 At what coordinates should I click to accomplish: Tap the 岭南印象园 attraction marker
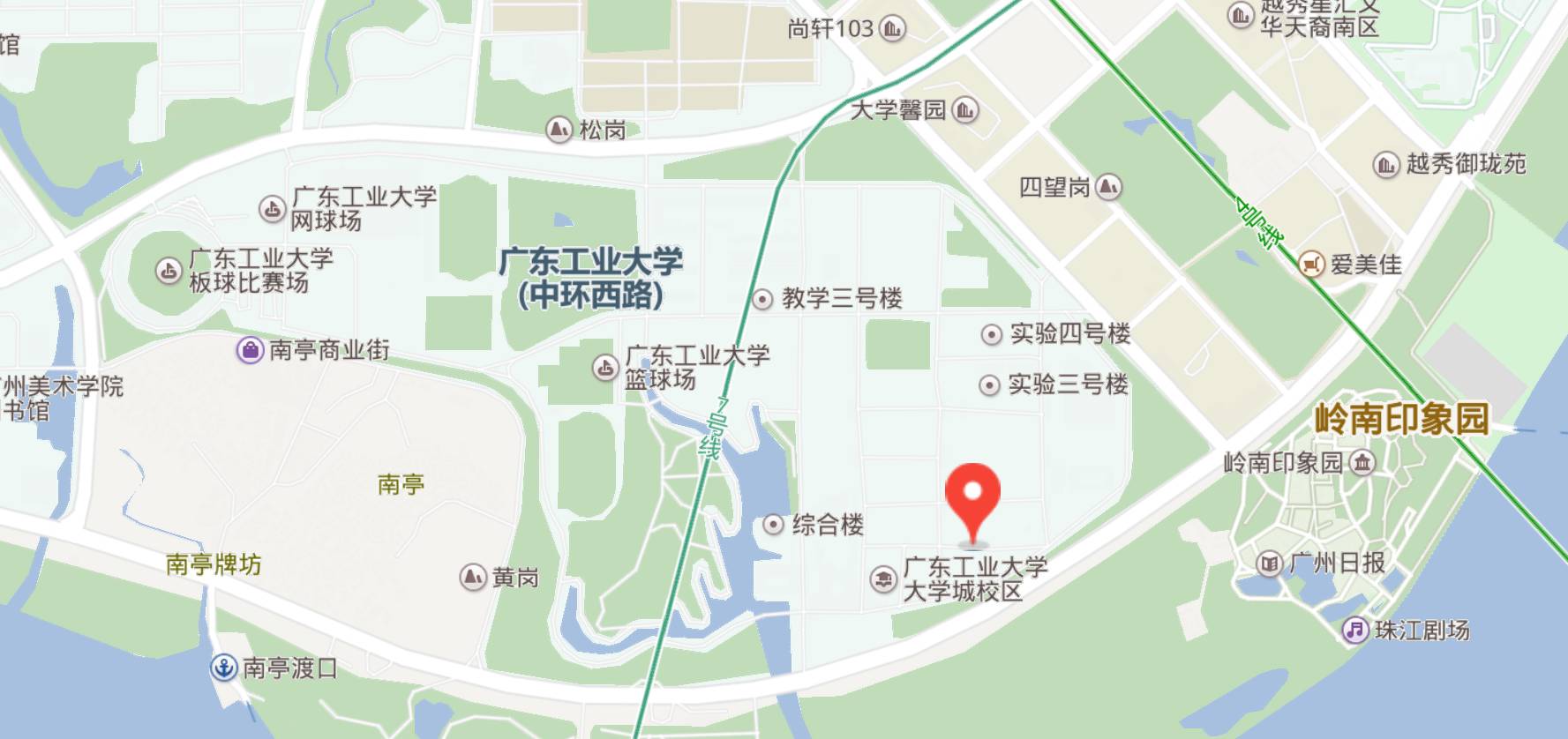(x=1362, y=462)
